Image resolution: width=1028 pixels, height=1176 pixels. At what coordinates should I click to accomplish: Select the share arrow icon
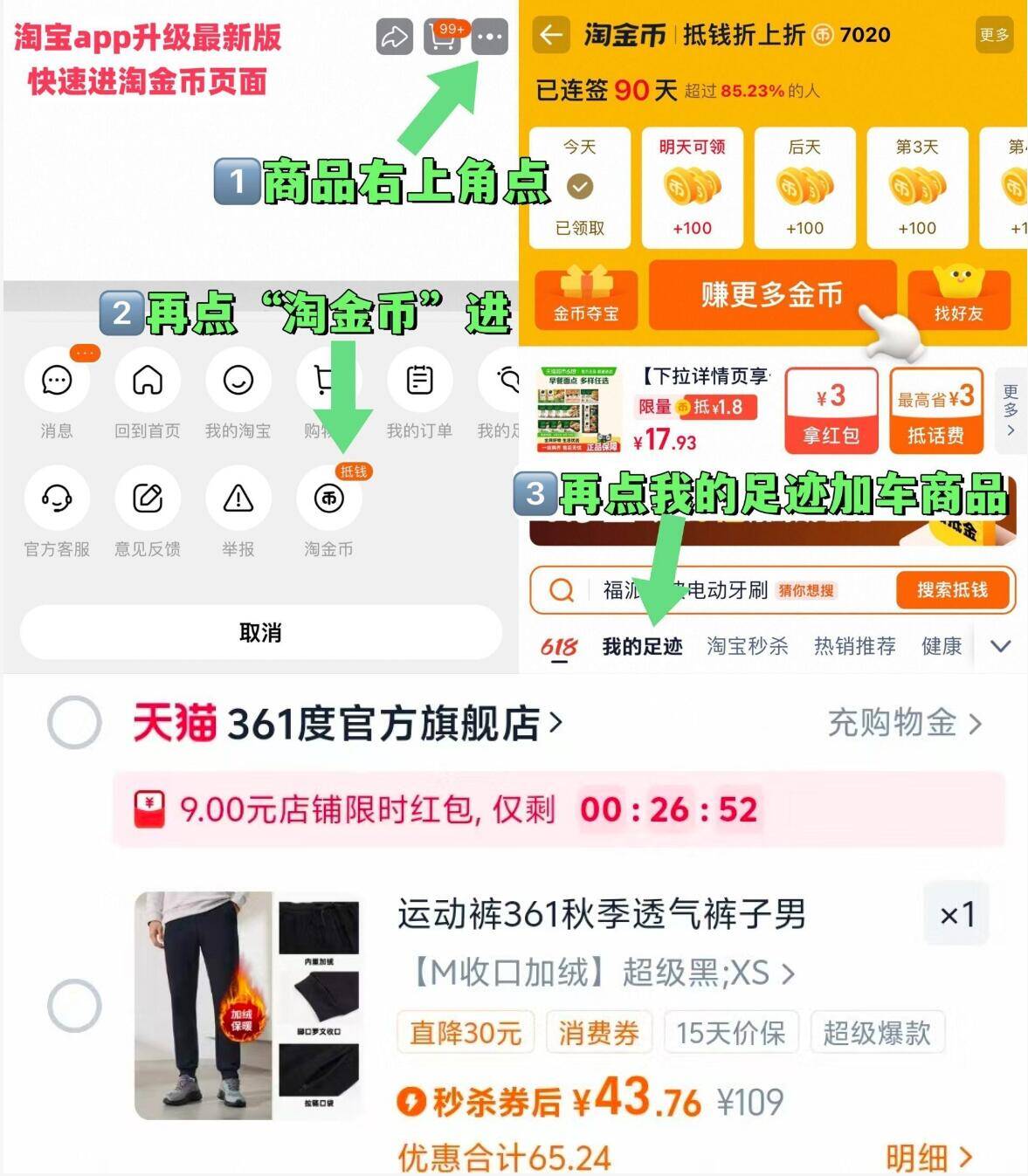pyautogui.click(x=395, y=38)
